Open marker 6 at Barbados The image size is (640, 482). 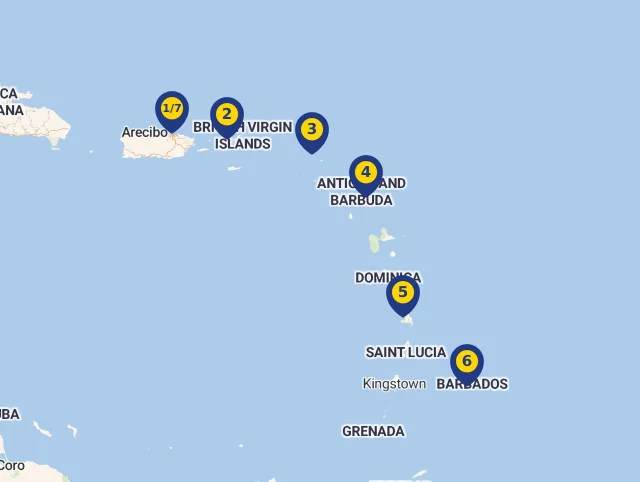pyautogui.click(x=467, y=361)
